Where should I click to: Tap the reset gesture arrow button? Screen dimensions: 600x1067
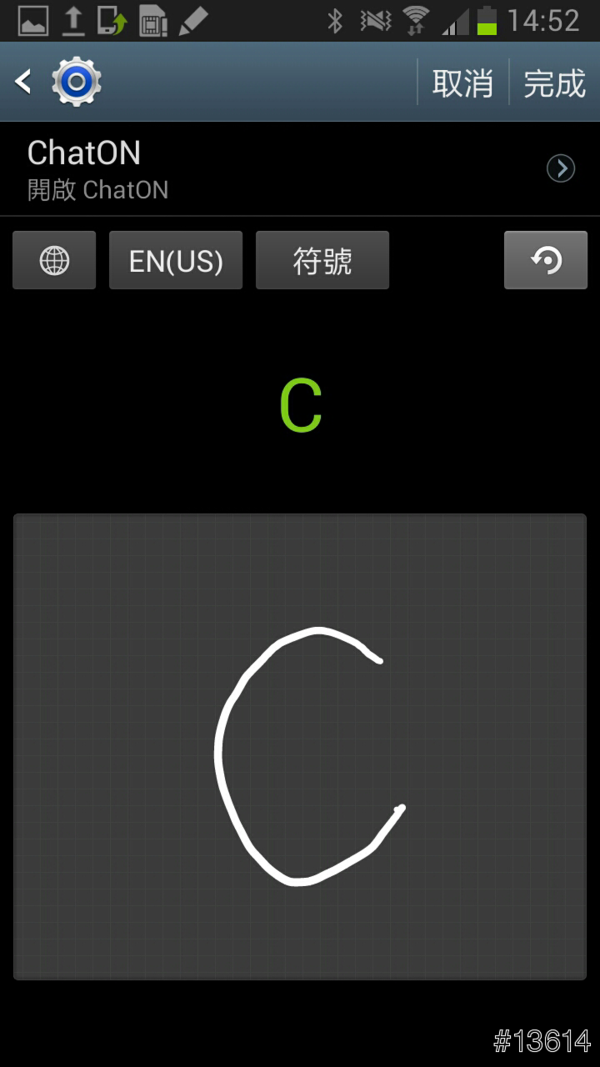(x=545, y=261)
